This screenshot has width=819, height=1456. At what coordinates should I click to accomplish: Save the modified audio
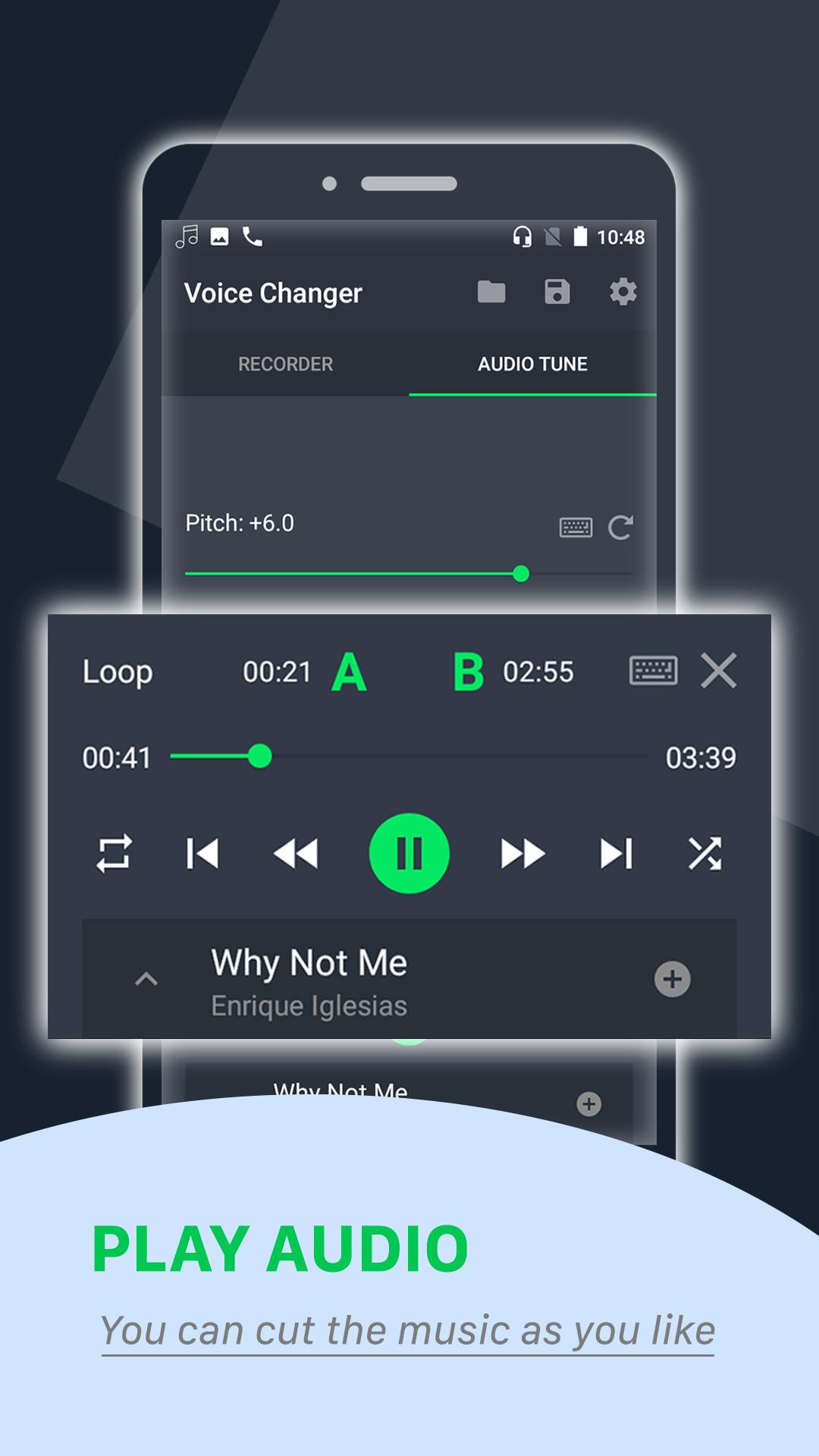point(557,293)
